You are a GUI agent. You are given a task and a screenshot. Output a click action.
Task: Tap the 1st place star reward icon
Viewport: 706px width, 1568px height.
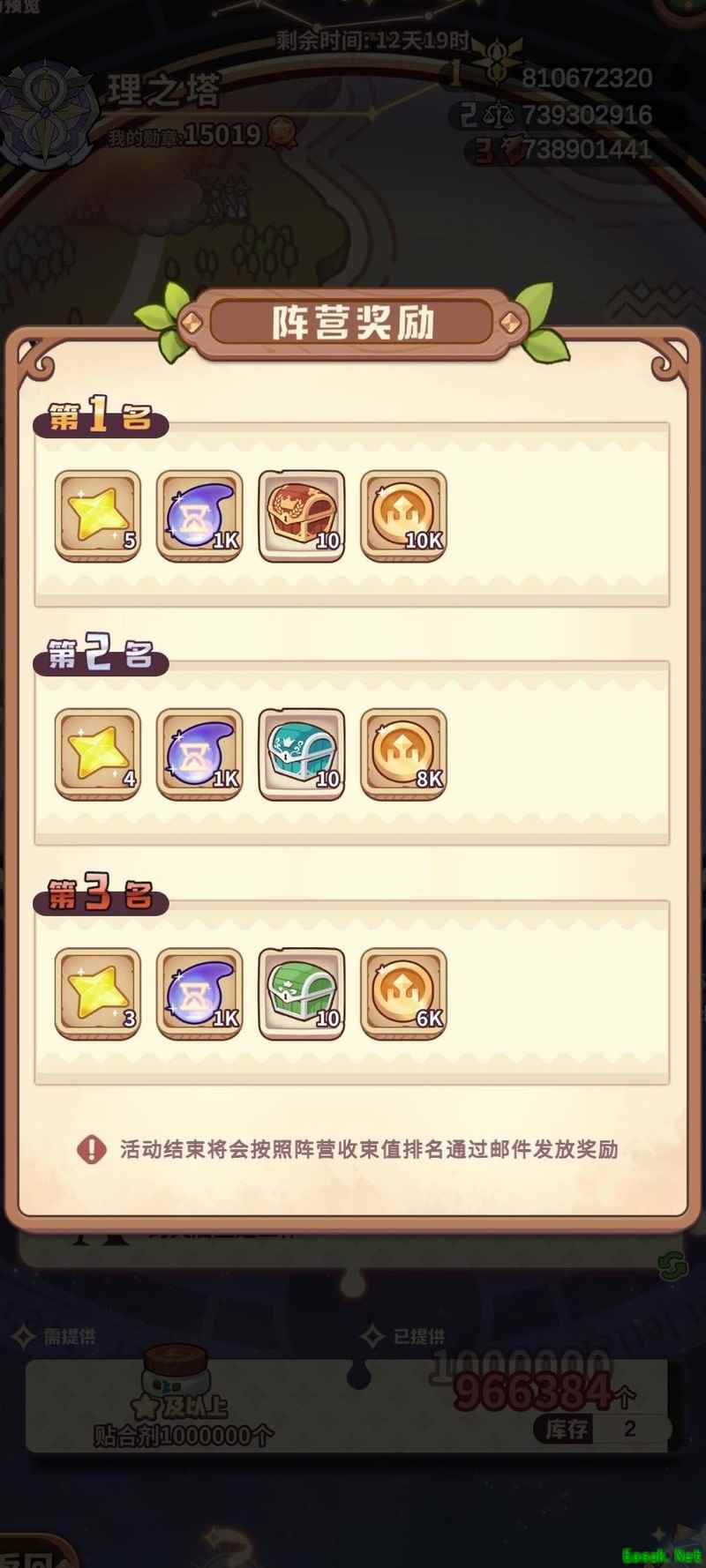98,516
